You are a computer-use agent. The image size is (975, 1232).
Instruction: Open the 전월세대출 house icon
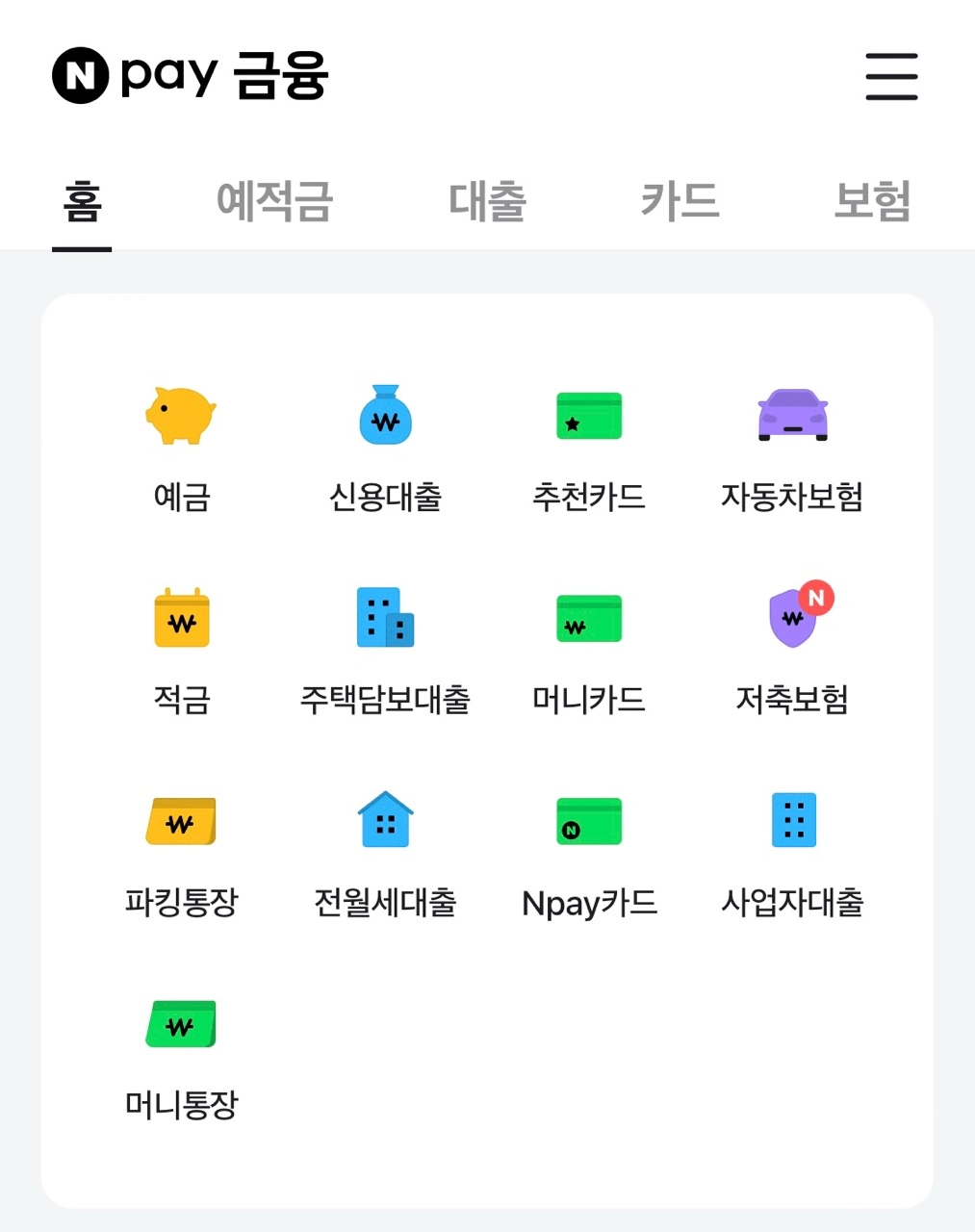click(384, 821)
